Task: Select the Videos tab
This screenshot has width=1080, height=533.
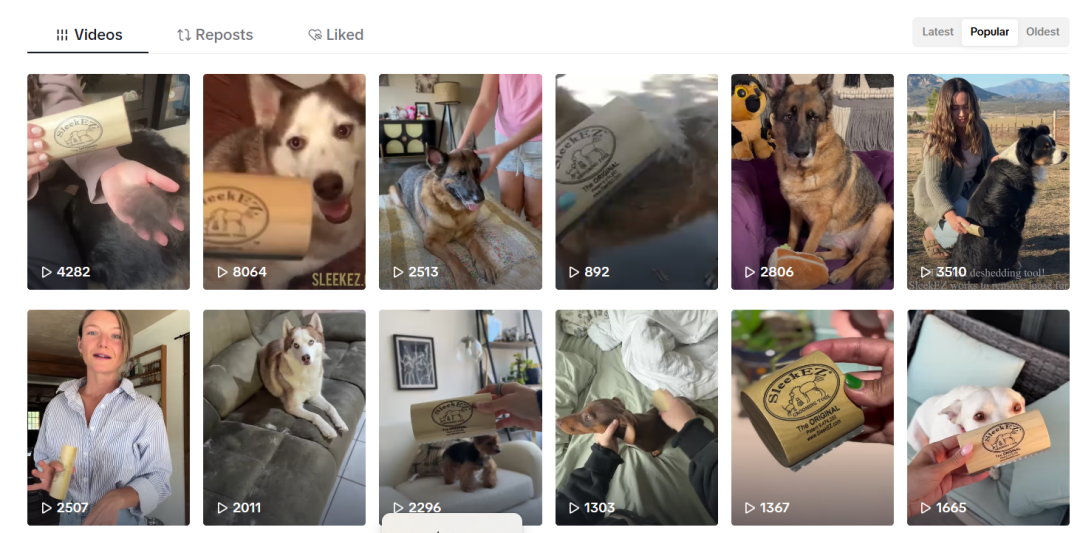Action: point(89,35)
